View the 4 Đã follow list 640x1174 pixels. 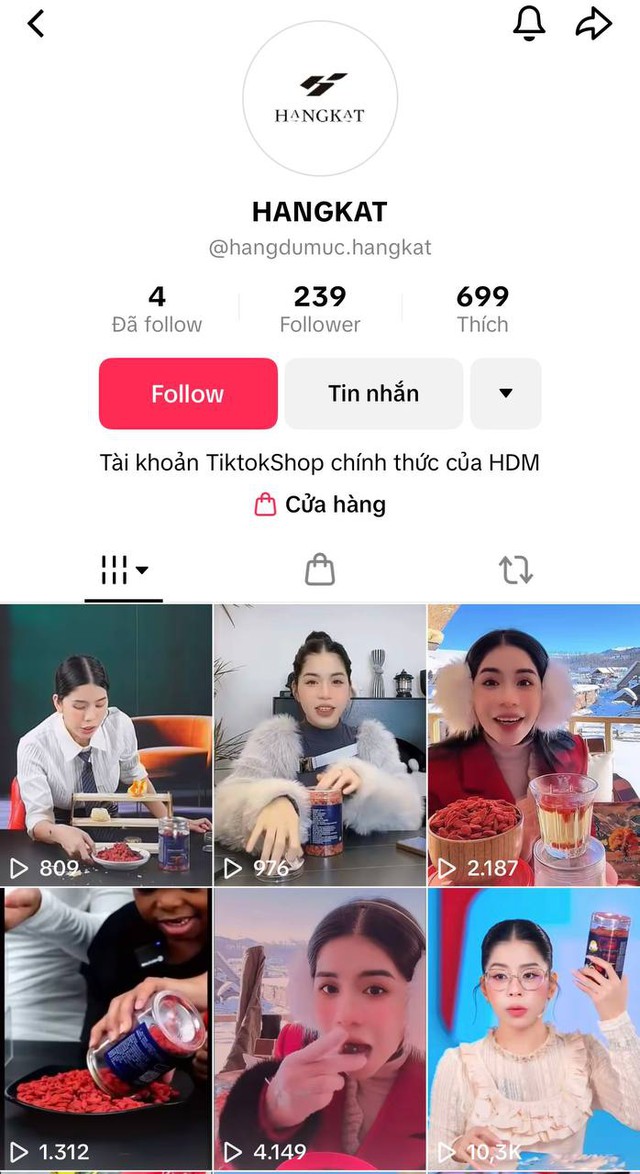[157, 310]
